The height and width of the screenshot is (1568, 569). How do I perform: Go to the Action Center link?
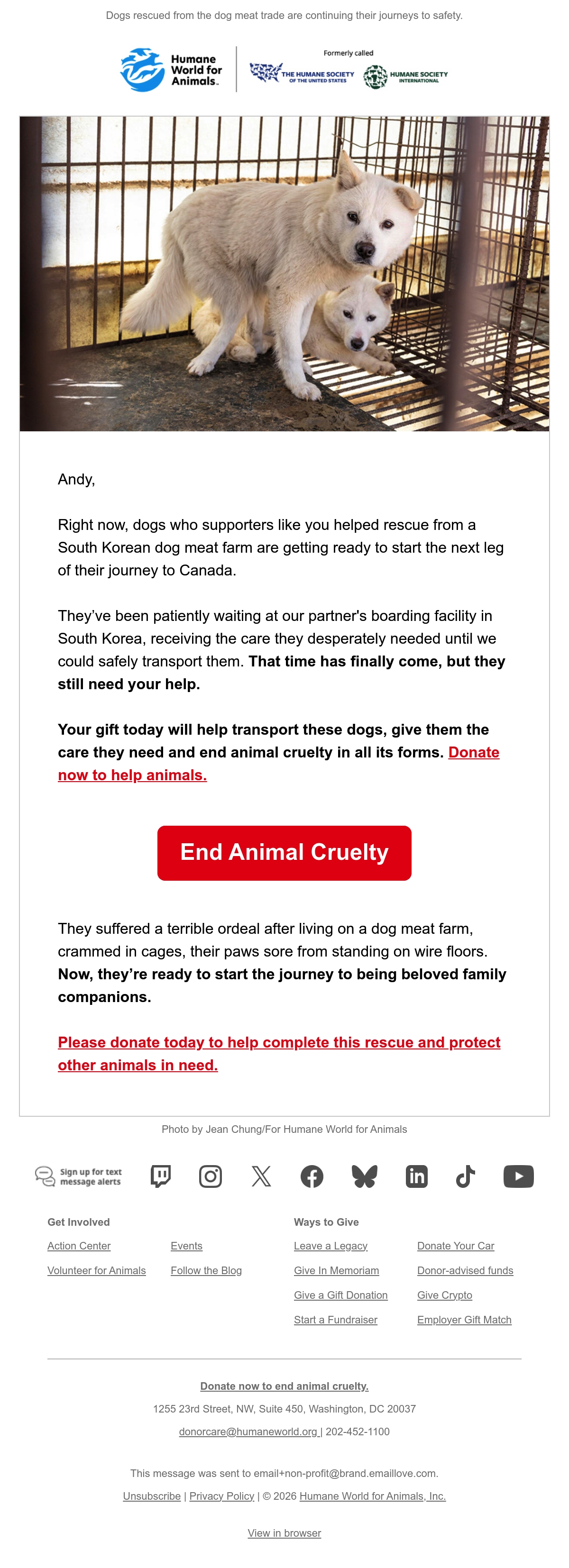(79, 1245)
